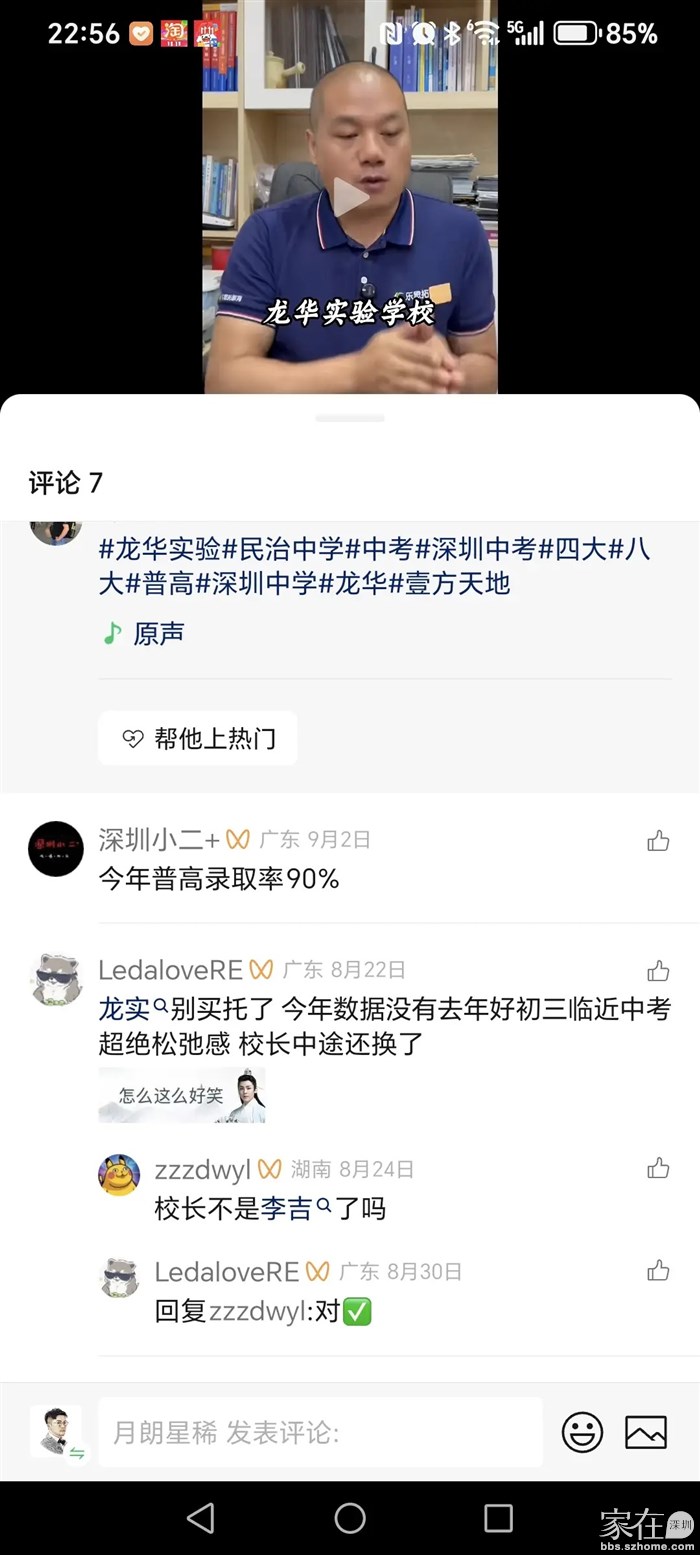Like LedaloveRE's reply from 8月30日
This screenshot has height=1555, width=700.
click(658, 1271)
